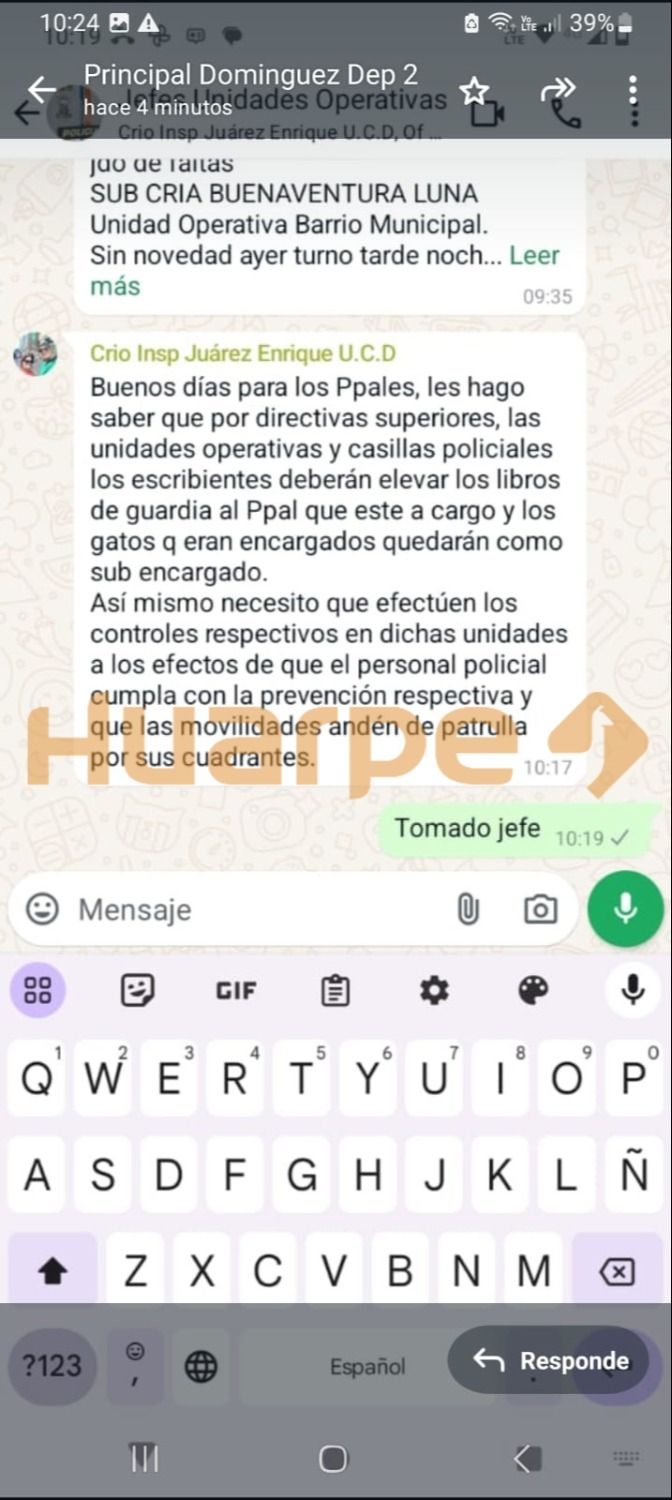672x1500 pixels.
Task: Tap the Responder reply button
Action: [x=548, y=1360]
